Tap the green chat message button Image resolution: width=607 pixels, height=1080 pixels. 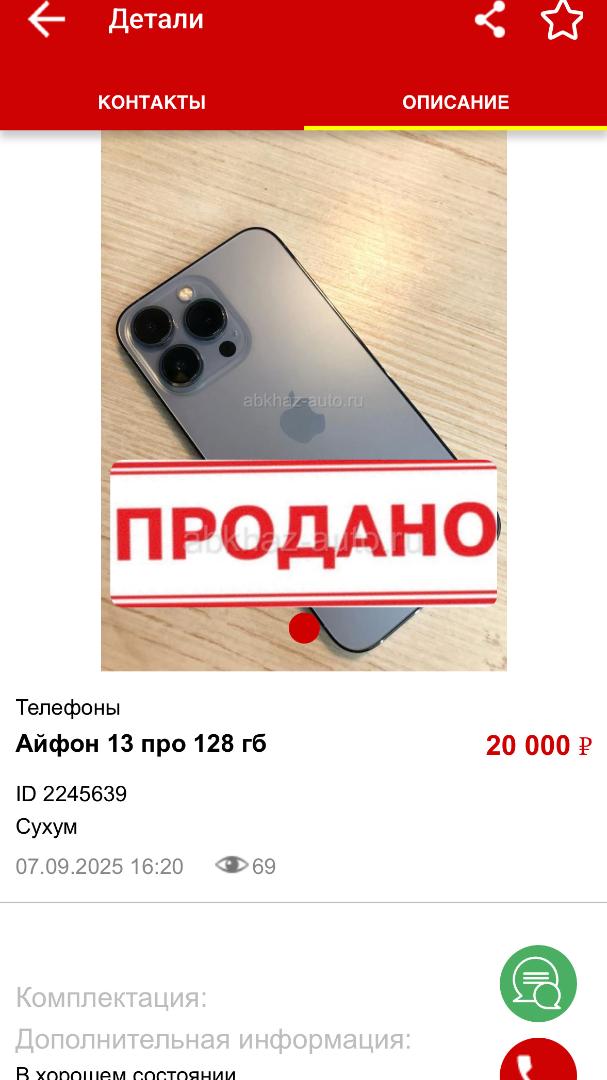[x=538, y=983]
